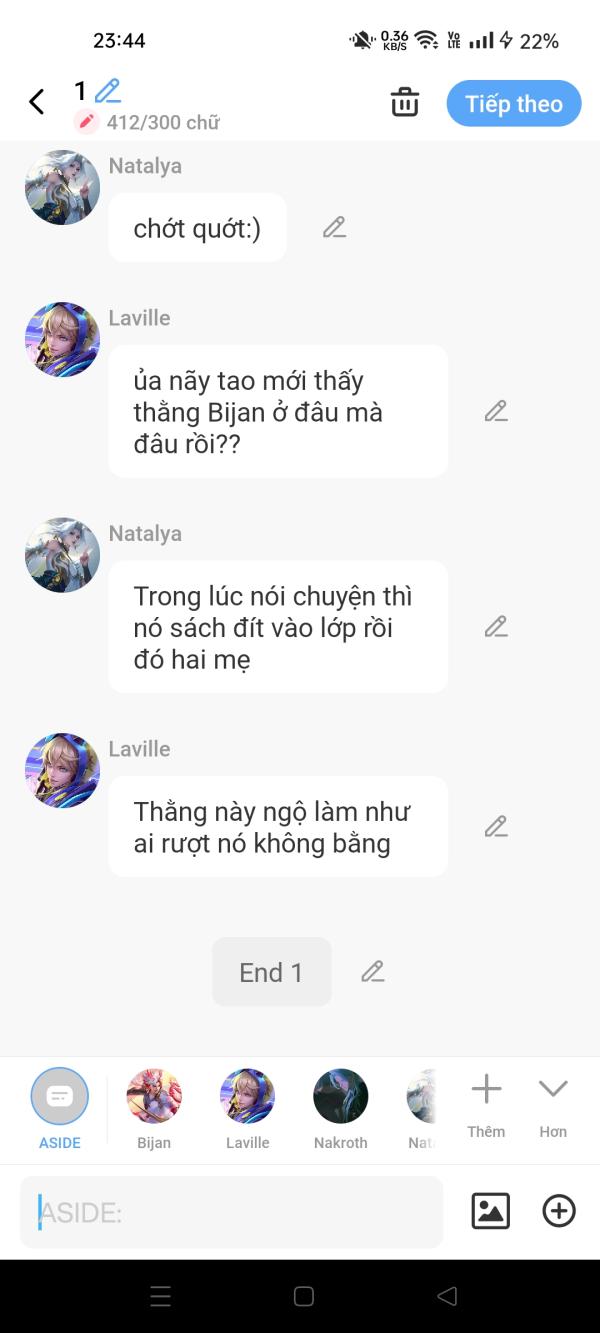Tap the system home button
Viewport: 600px width, 1333px height.
[304, 1297]
